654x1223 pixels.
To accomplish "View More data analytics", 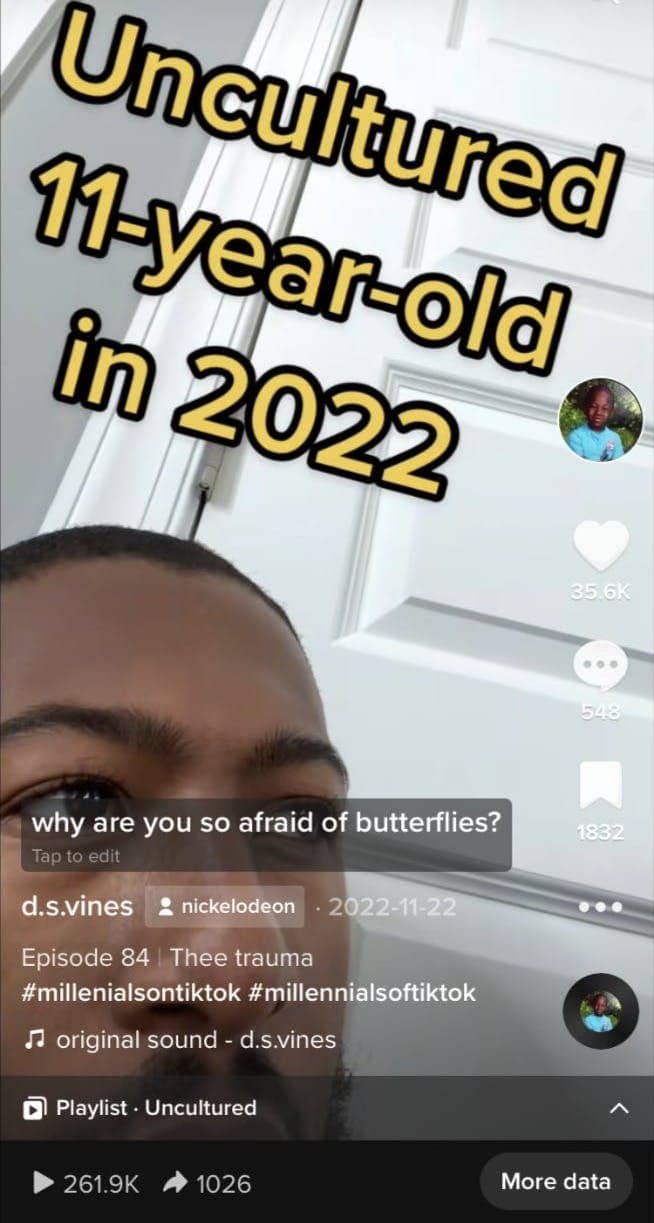I will (x=555, y=1182).
